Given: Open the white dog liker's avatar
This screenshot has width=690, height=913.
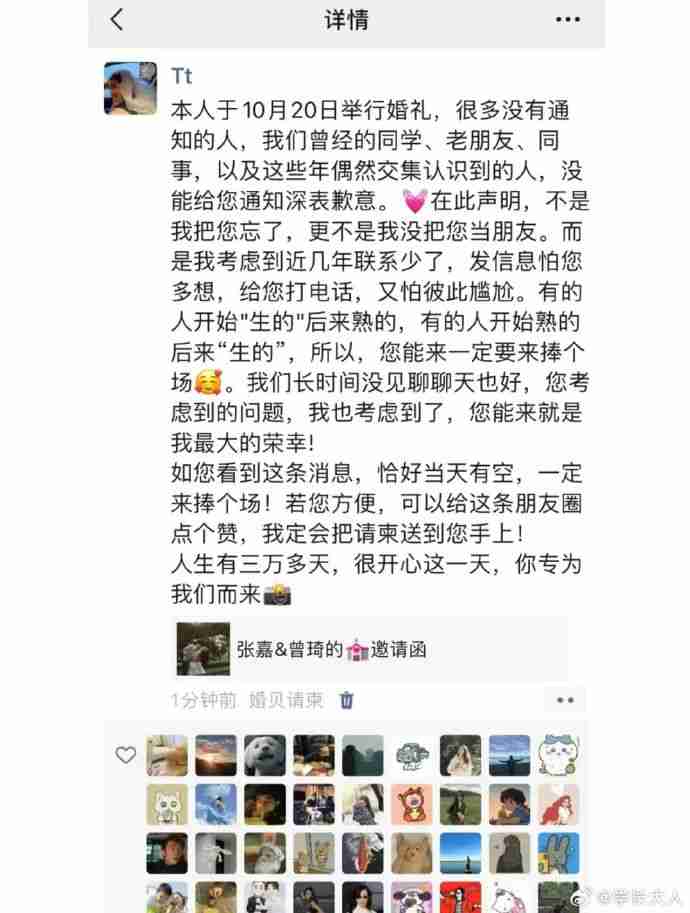Looking at the screenshot, I should (x=265, y=756).
